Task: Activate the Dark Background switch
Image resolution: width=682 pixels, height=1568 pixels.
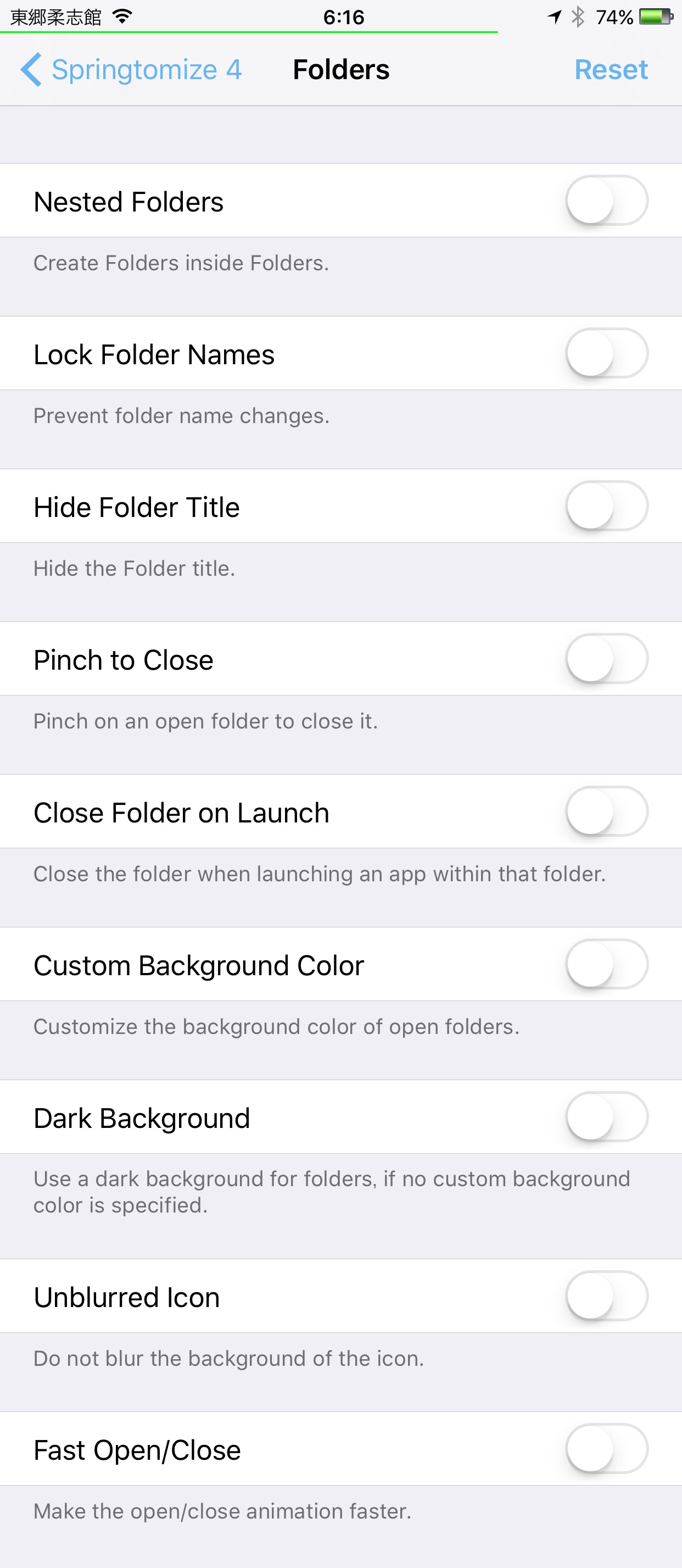Action: coord(607,1117)
